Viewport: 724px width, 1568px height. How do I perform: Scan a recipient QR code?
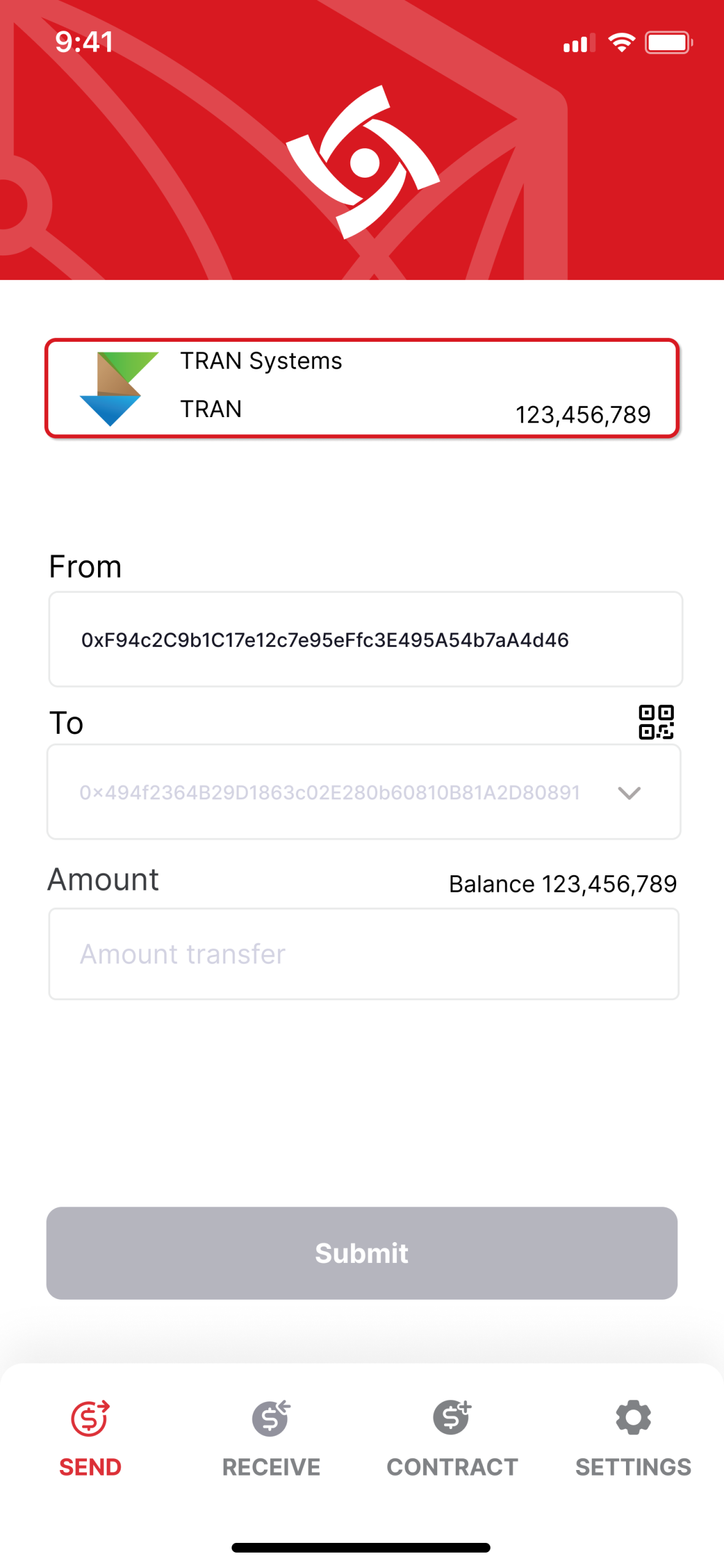[655, 722]
